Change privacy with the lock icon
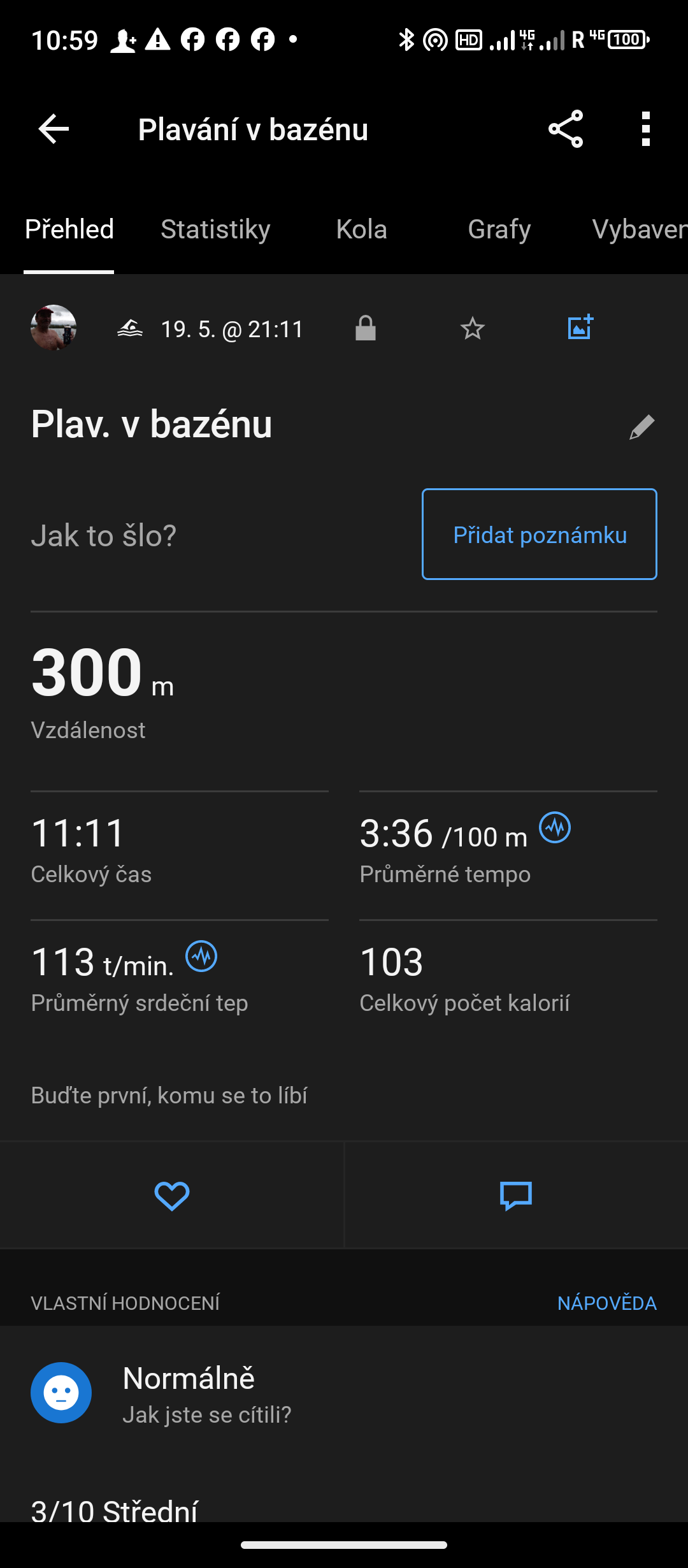Viewport: 688px width, 1568px height. coord(366,328)
